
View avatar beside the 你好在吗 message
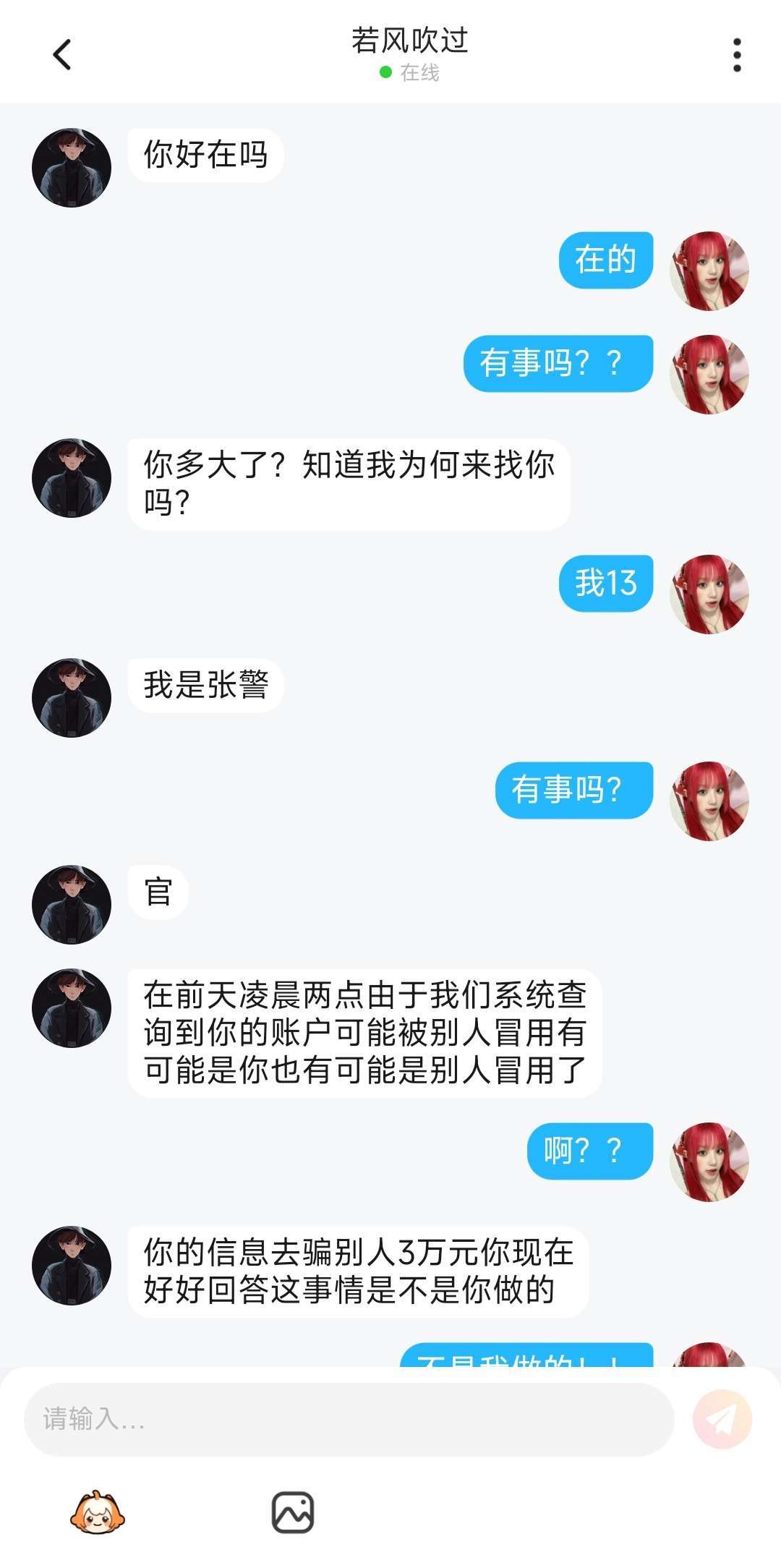tap(72, 168)
